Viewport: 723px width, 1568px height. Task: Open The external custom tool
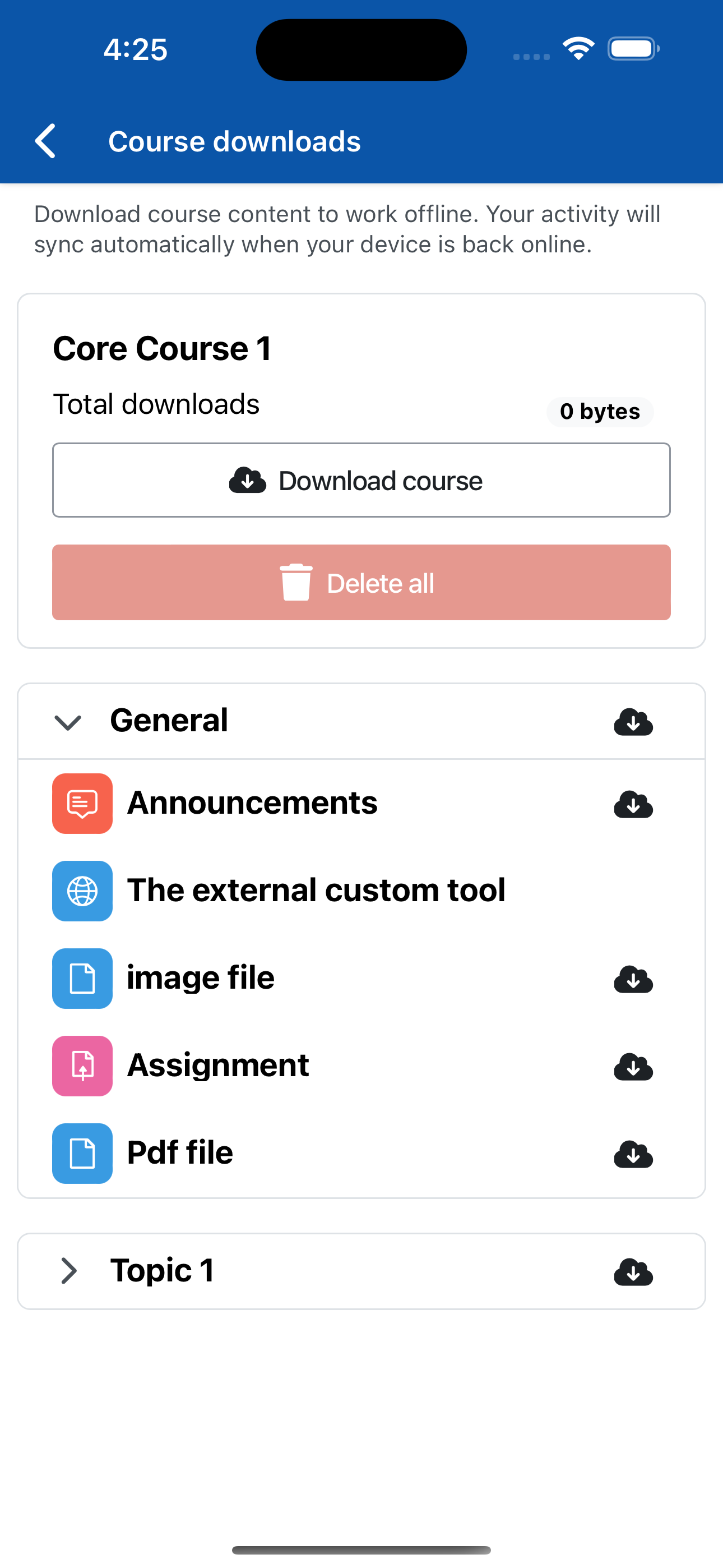(316, 891)
